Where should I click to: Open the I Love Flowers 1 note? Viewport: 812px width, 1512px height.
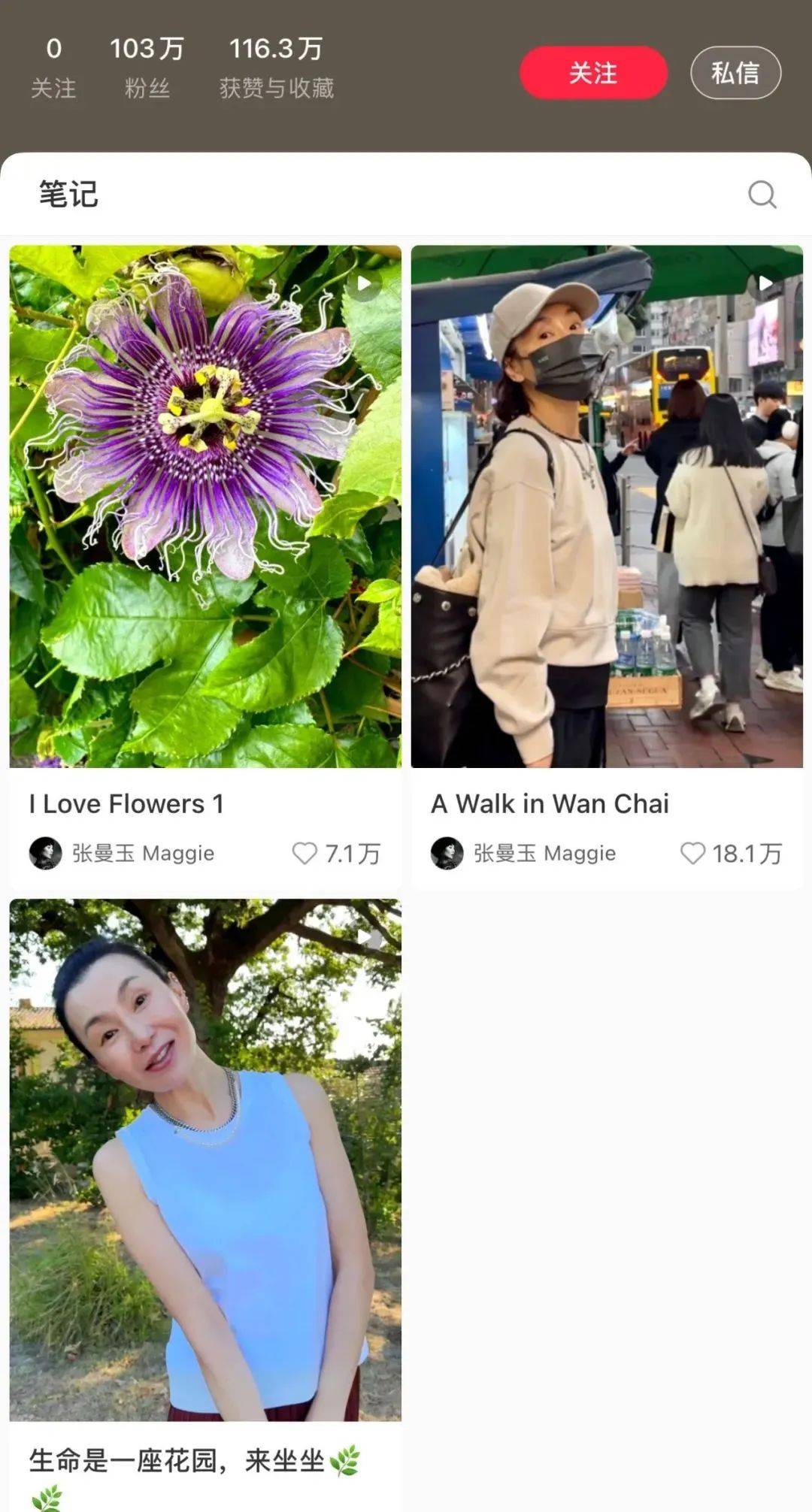205,506
